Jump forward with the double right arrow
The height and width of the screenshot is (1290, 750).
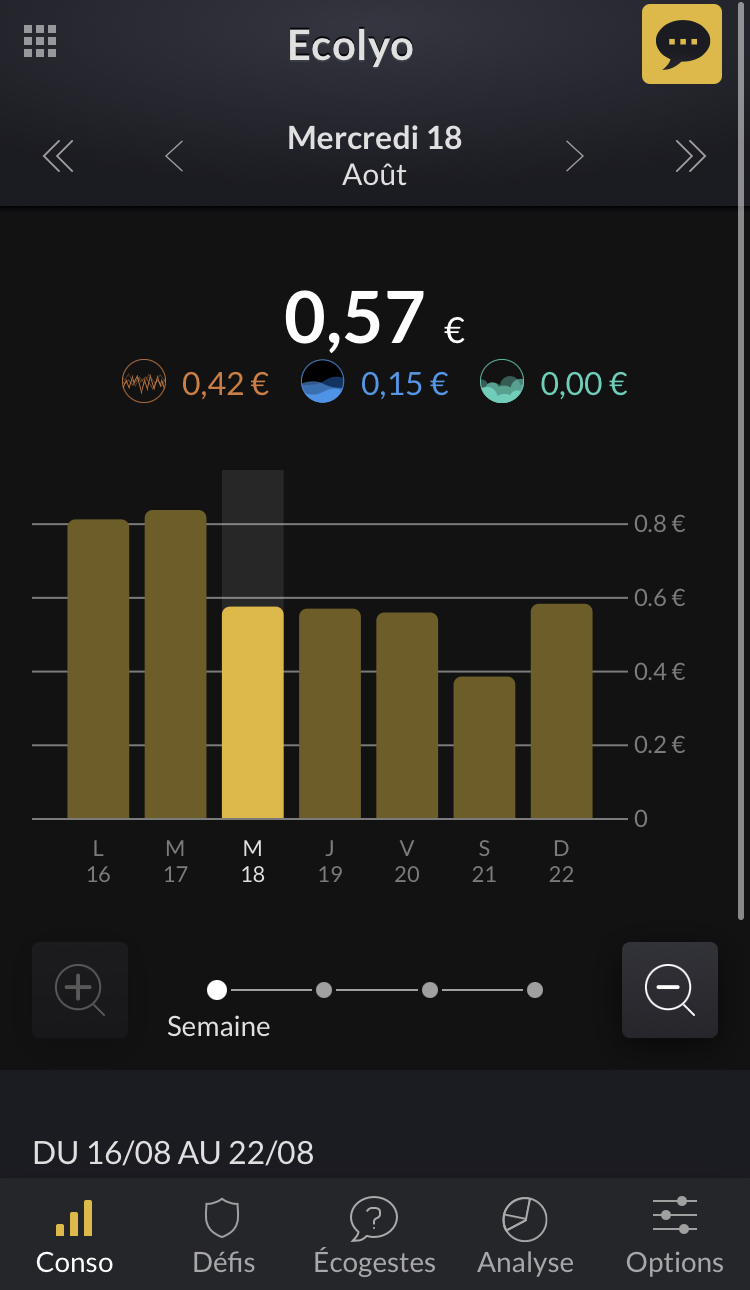tap(690, 156)
